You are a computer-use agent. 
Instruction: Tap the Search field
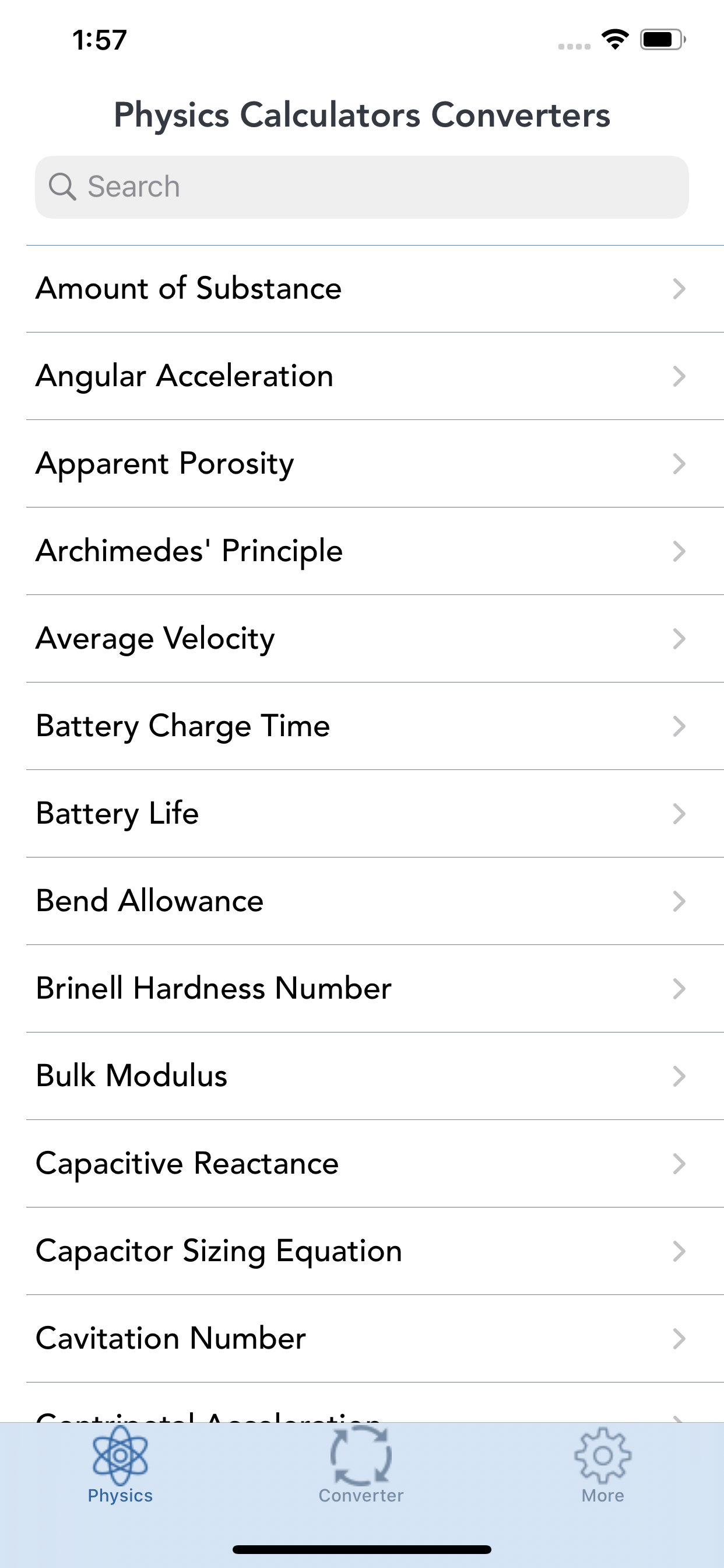362,187
